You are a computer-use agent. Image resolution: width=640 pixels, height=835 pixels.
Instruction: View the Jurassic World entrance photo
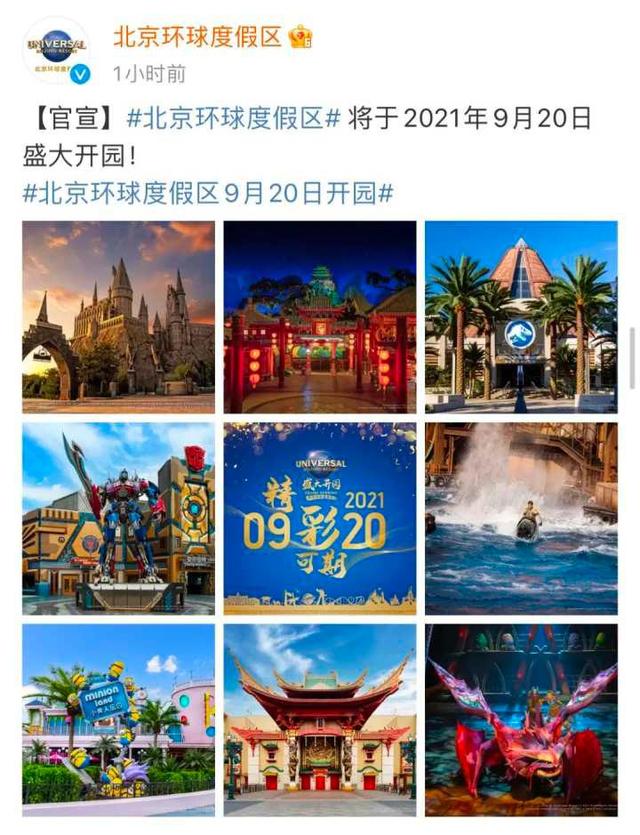tap(521, 317)
